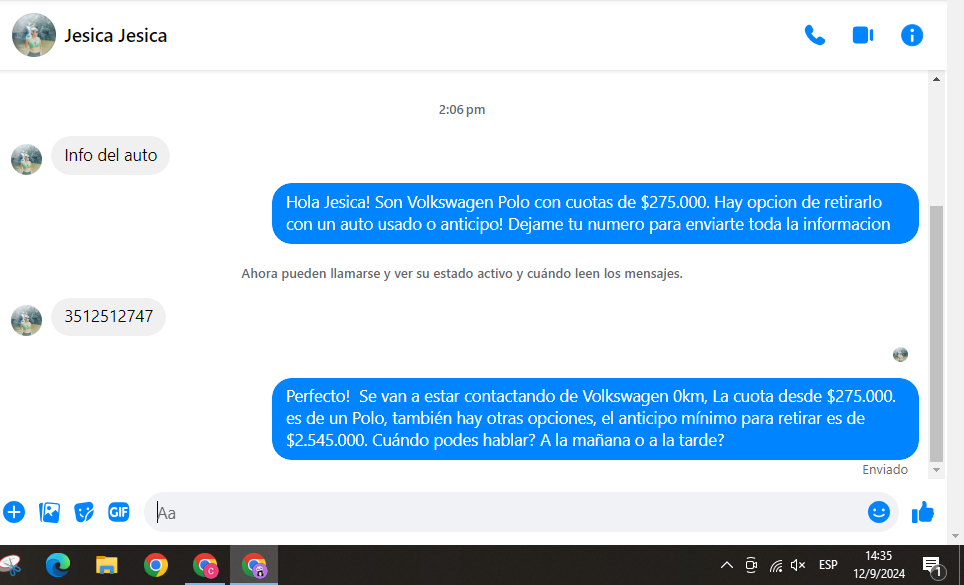The width and height of the screenshot is (964, 585).
Task: Send a thumbs-up like
Action: 923,512
